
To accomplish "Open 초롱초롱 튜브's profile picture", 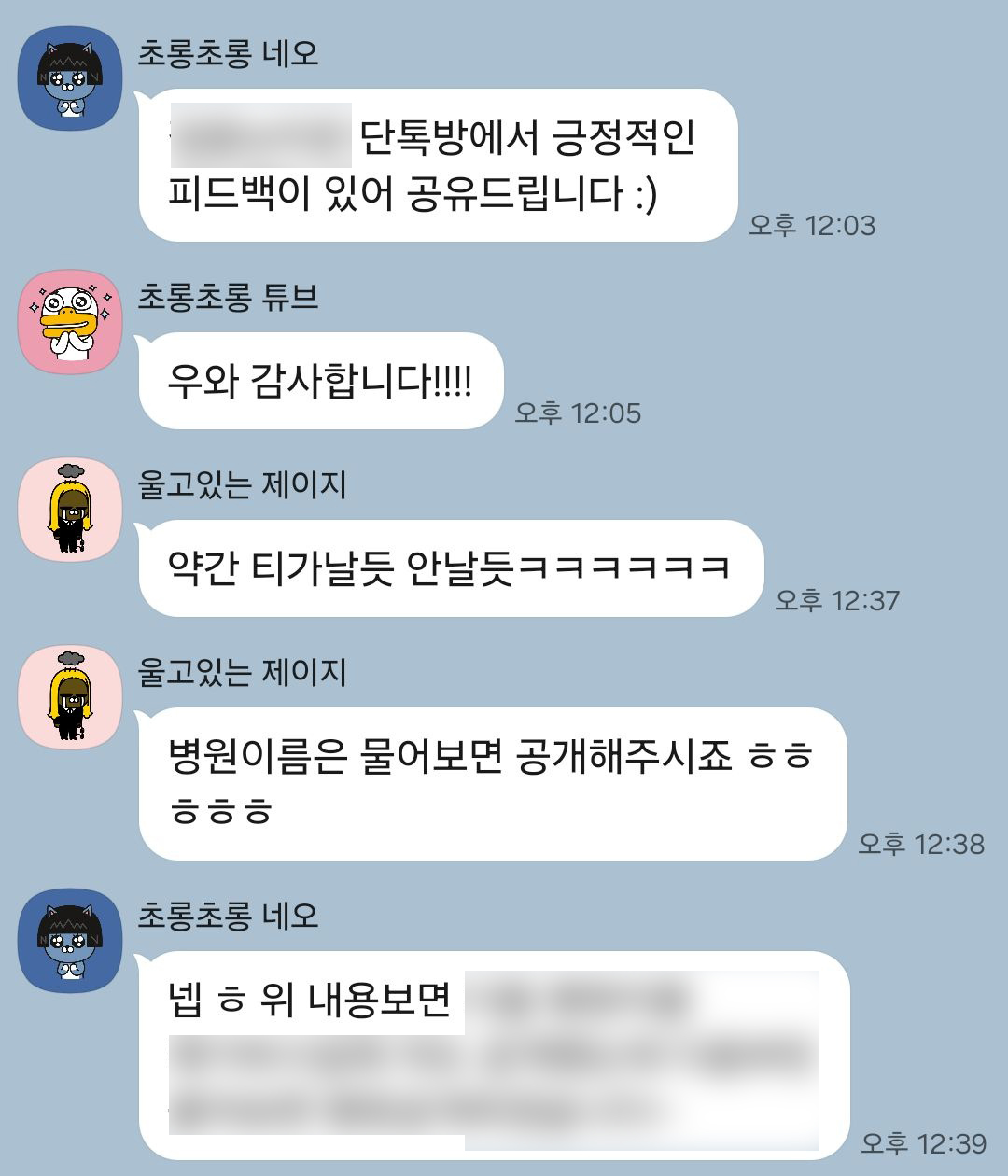I will (70, 322).
